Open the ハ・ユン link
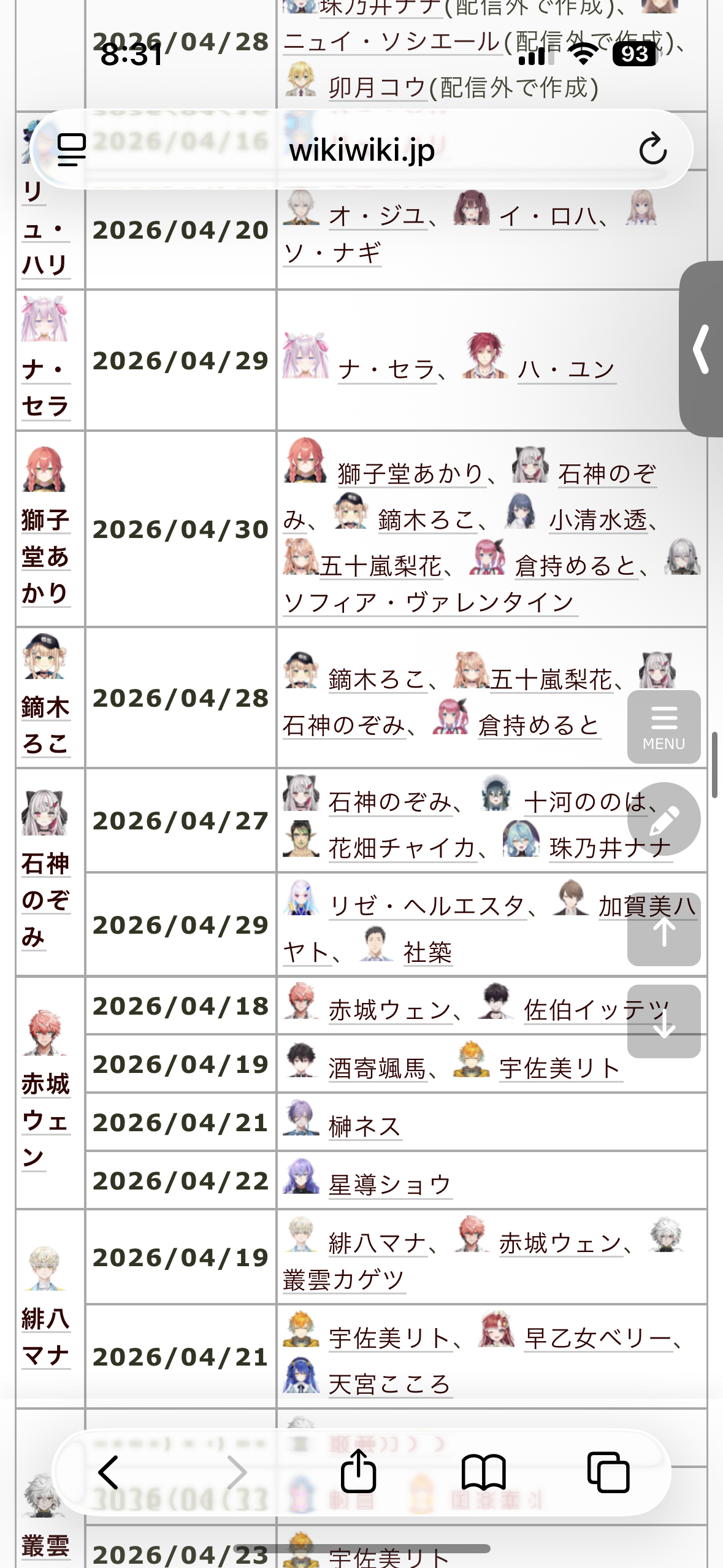Viewport: 723px width, 1568px height. click(x=567, y=369)
